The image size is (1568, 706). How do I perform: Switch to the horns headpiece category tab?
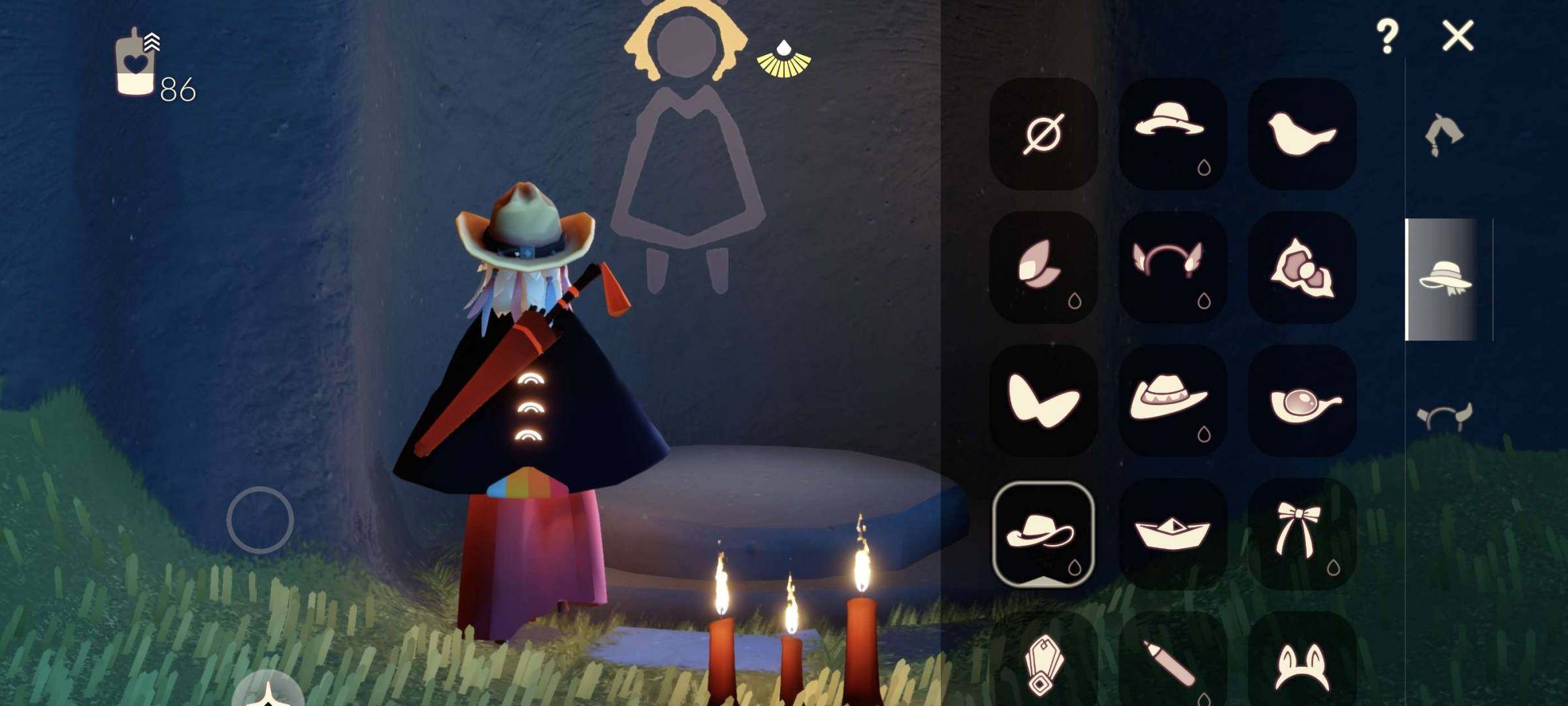(x=1444, y=416)
